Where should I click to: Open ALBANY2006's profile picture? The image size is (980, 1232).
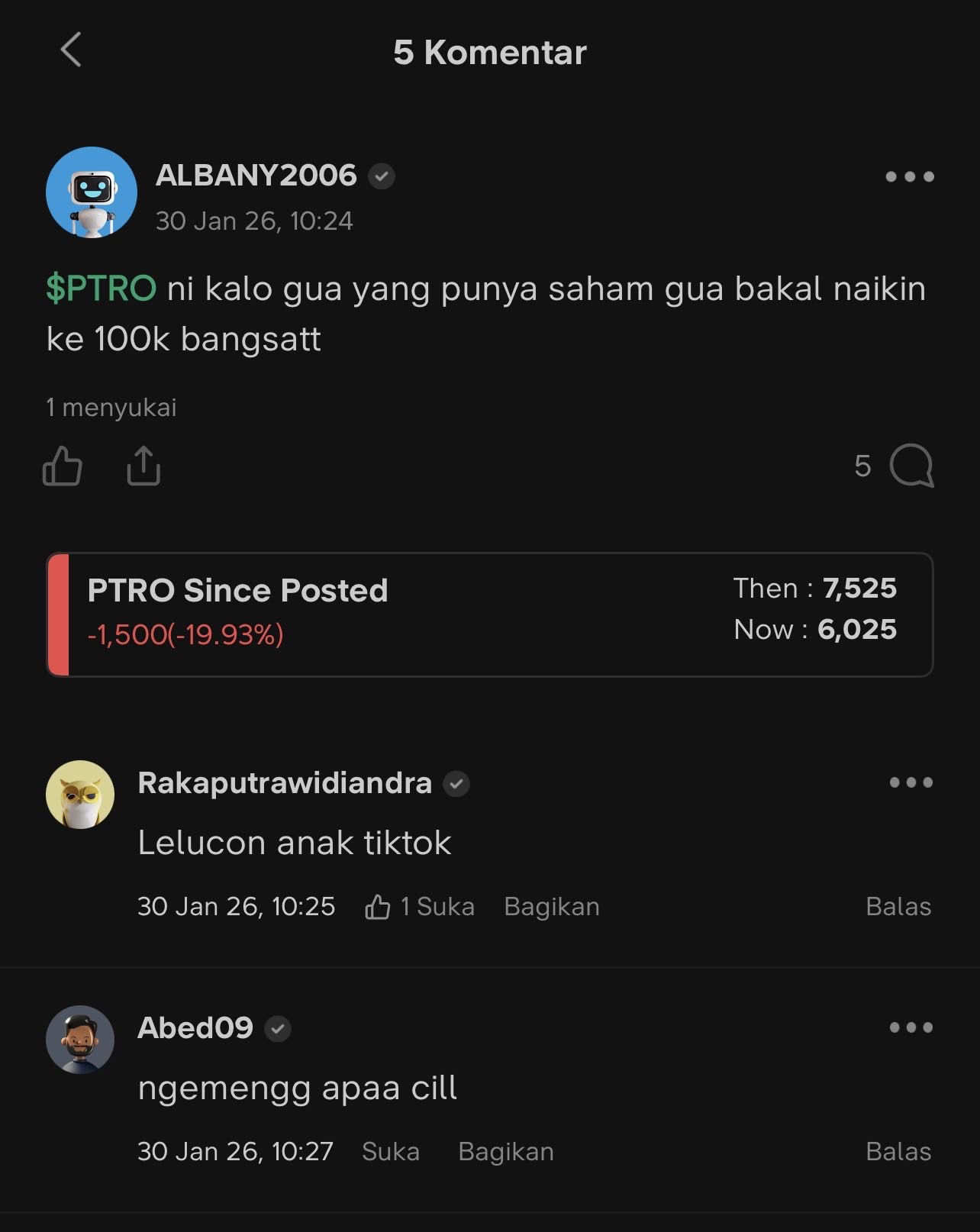(92, 192)
